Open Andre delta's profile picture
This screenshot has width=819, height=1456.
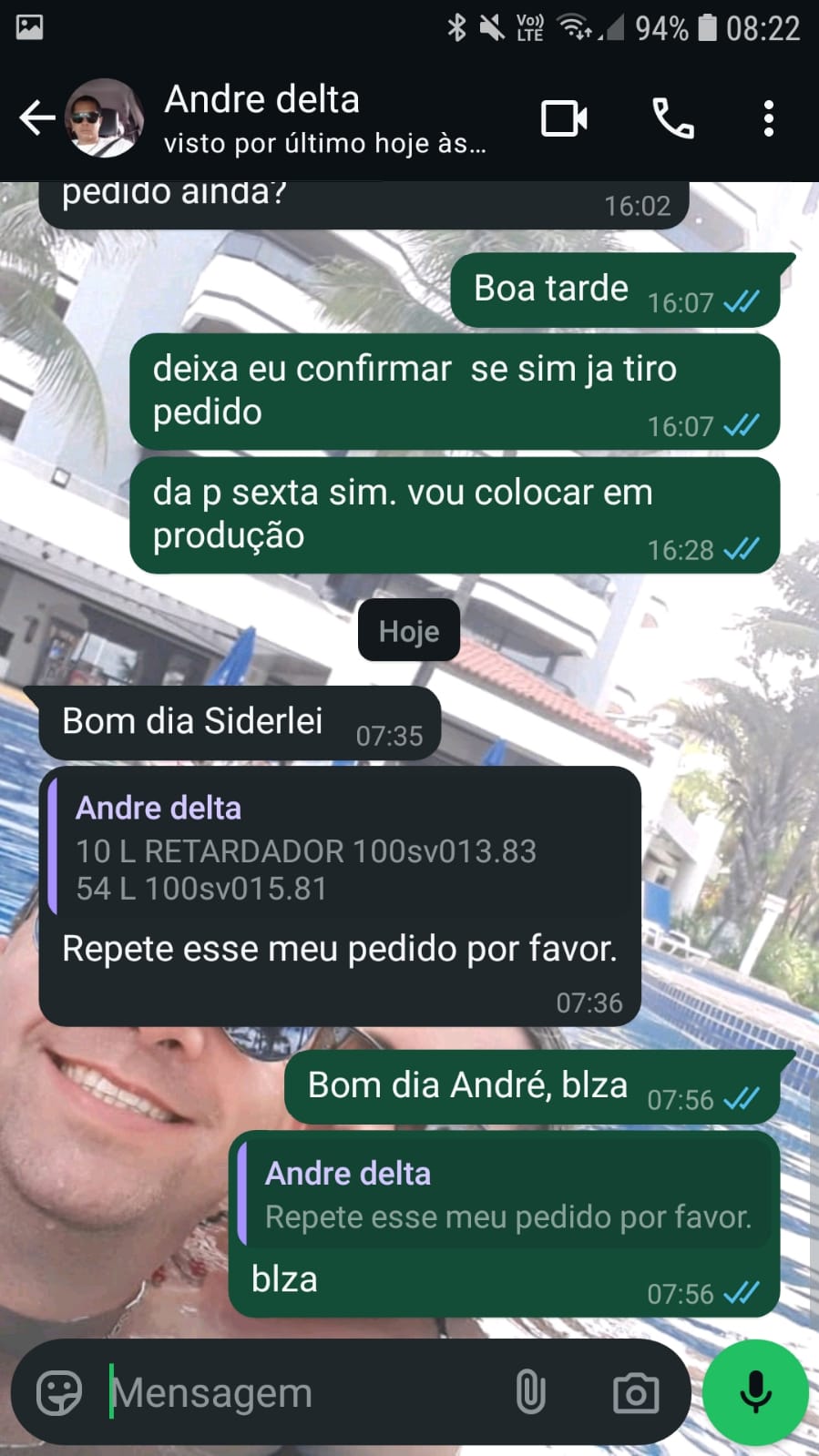[104, 118]
